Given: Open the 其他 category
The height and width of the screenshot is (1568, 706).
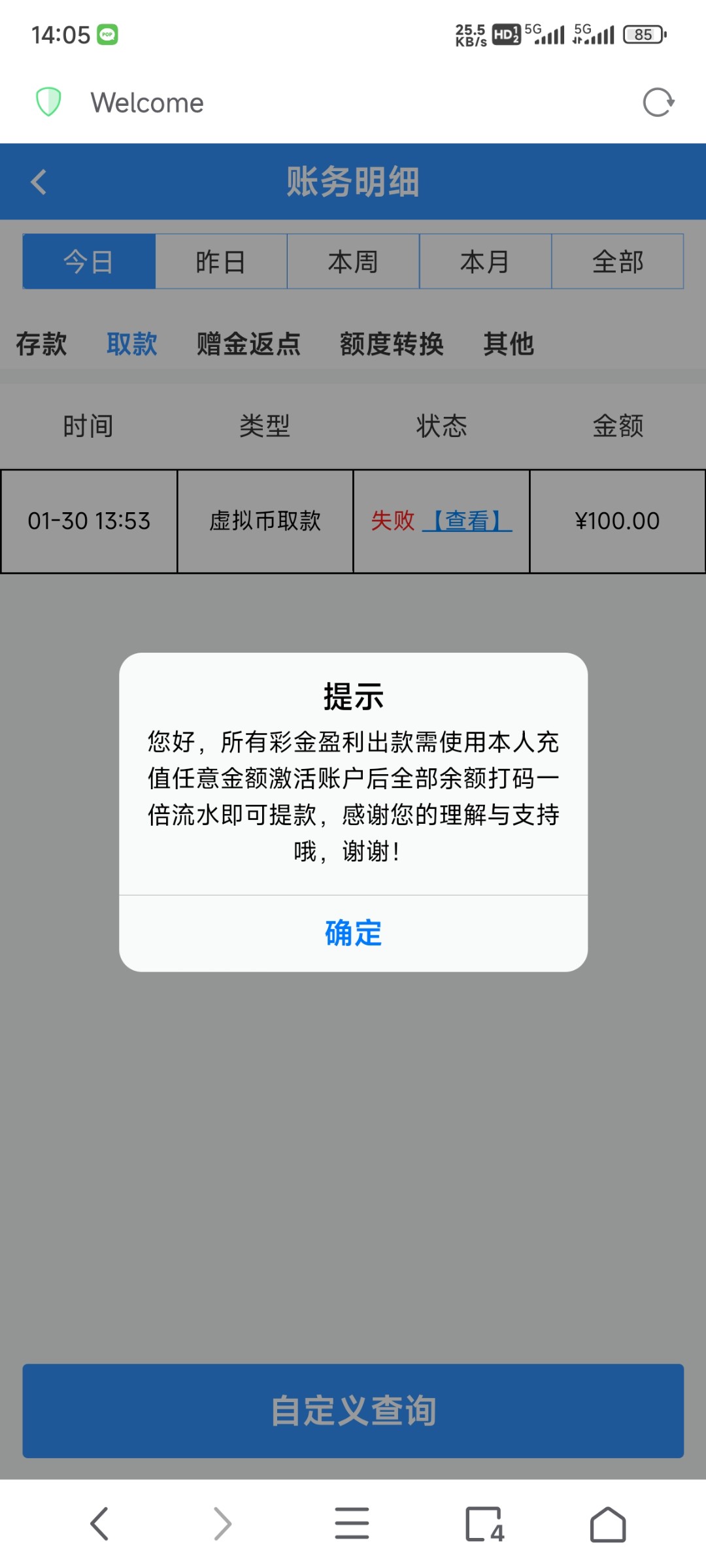Looking at the screenshot, I should pyautogui.click(x=509, y=344).
